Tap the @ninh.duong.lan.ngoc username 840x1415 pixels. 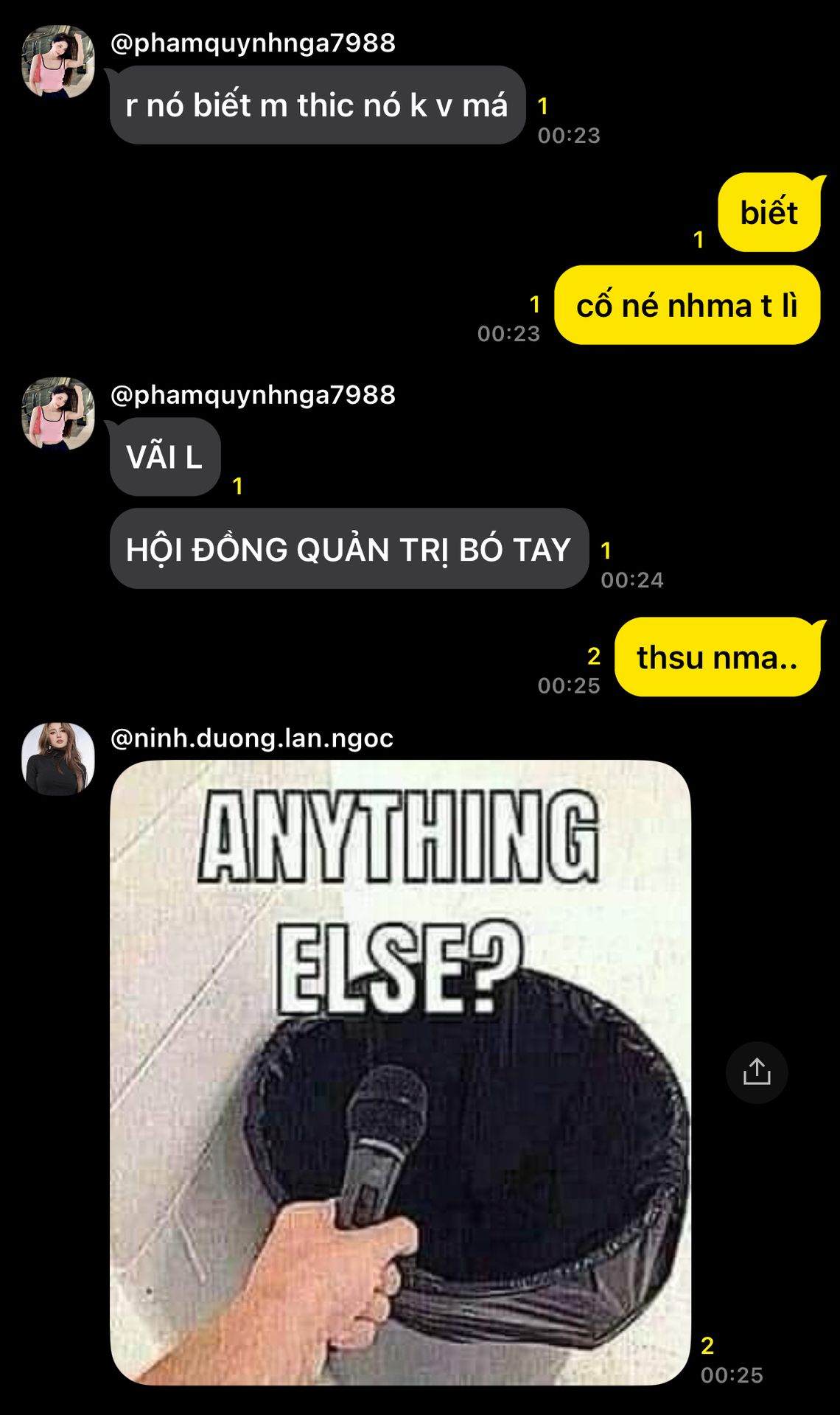pyautogui.click(x=252, y=738)
